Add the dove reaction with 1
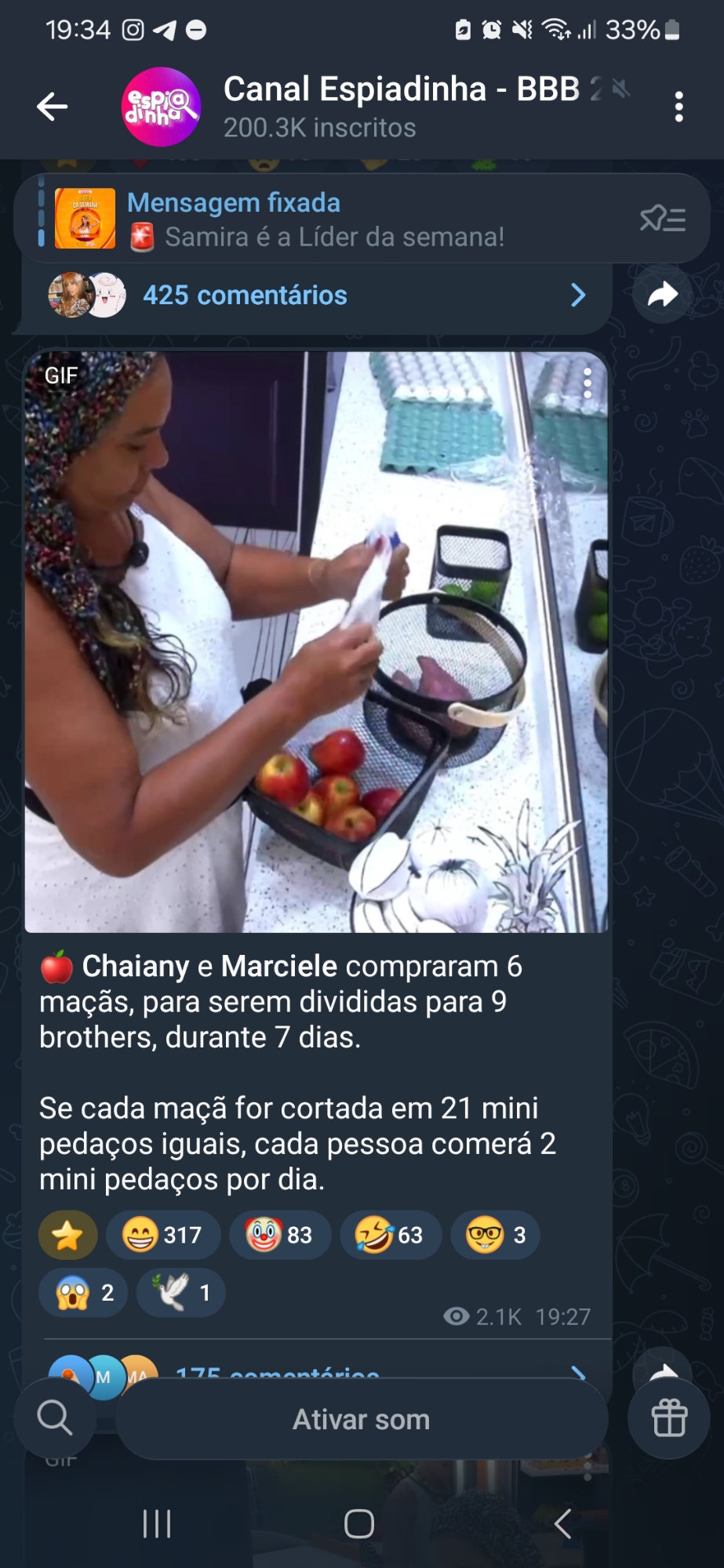The width and height of the screenshot is (724, 1568). [180, 1293]
